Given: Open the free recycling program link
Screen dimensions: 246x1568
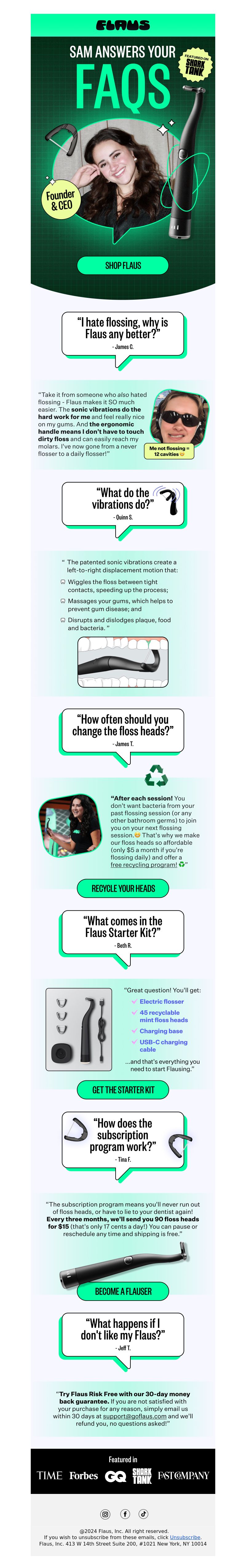Looking at the screenshot, I should pyautogui.click(x=144, y=865).
